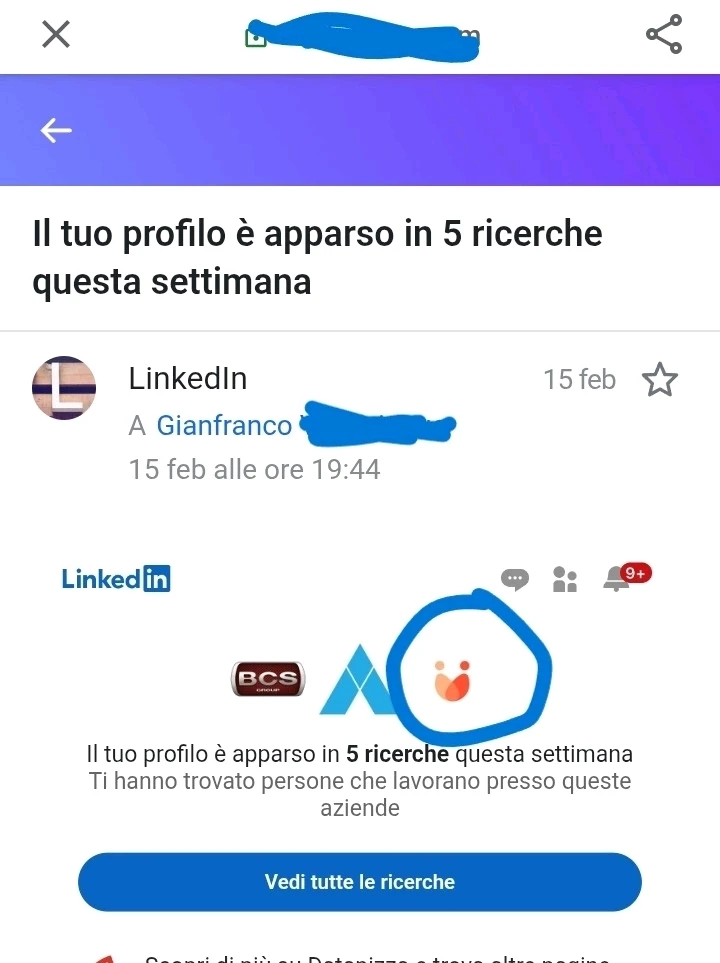Tap the LinkedIn sender avatar
Screen dimensions: 720x963
point(64,388)
